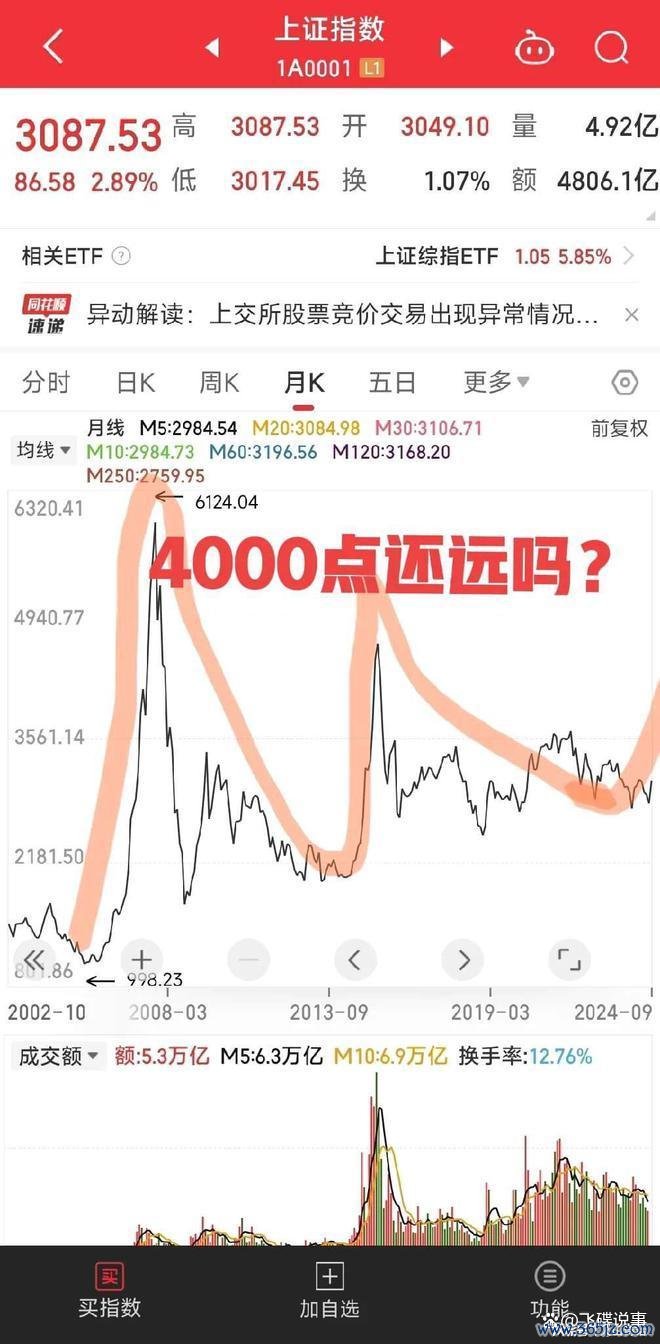Image resolution: width=660 pixels, height=1344 pixels.
Task: Tap 加自选 to add to watchlist
Action: coord(329,1291)
